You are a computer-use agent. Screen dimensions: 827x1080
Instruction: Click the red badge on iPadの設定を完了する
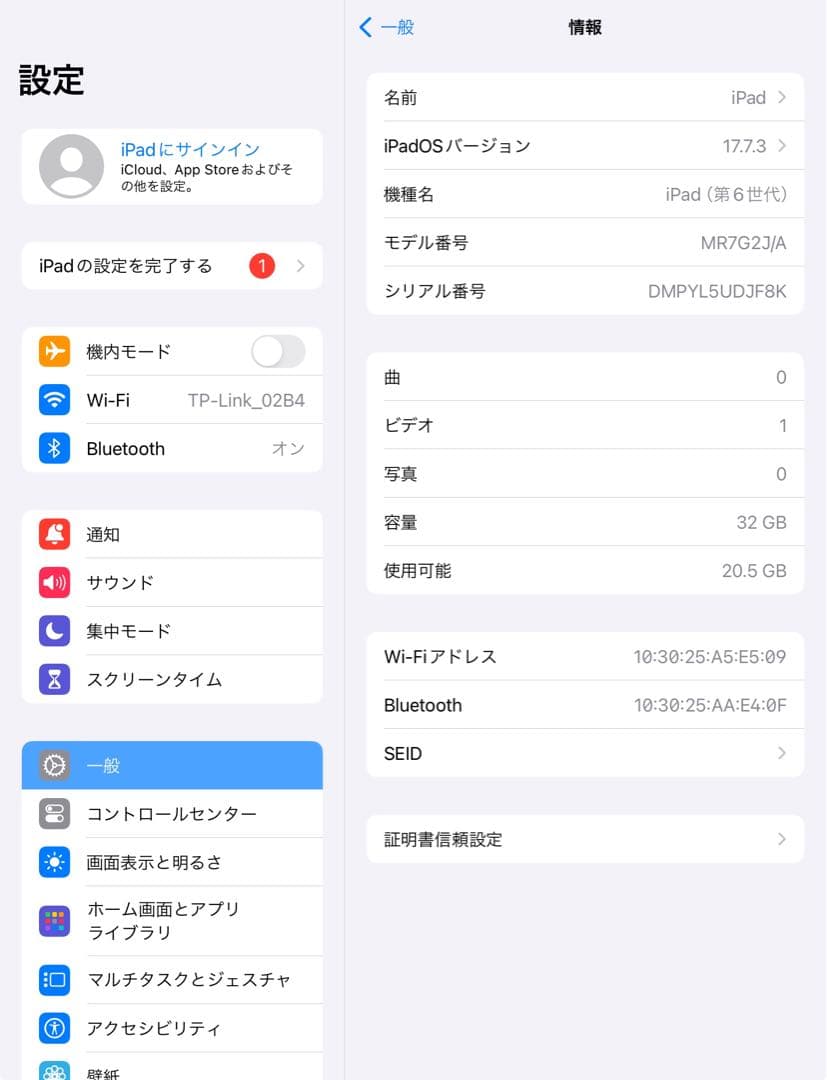pos(261,265)
